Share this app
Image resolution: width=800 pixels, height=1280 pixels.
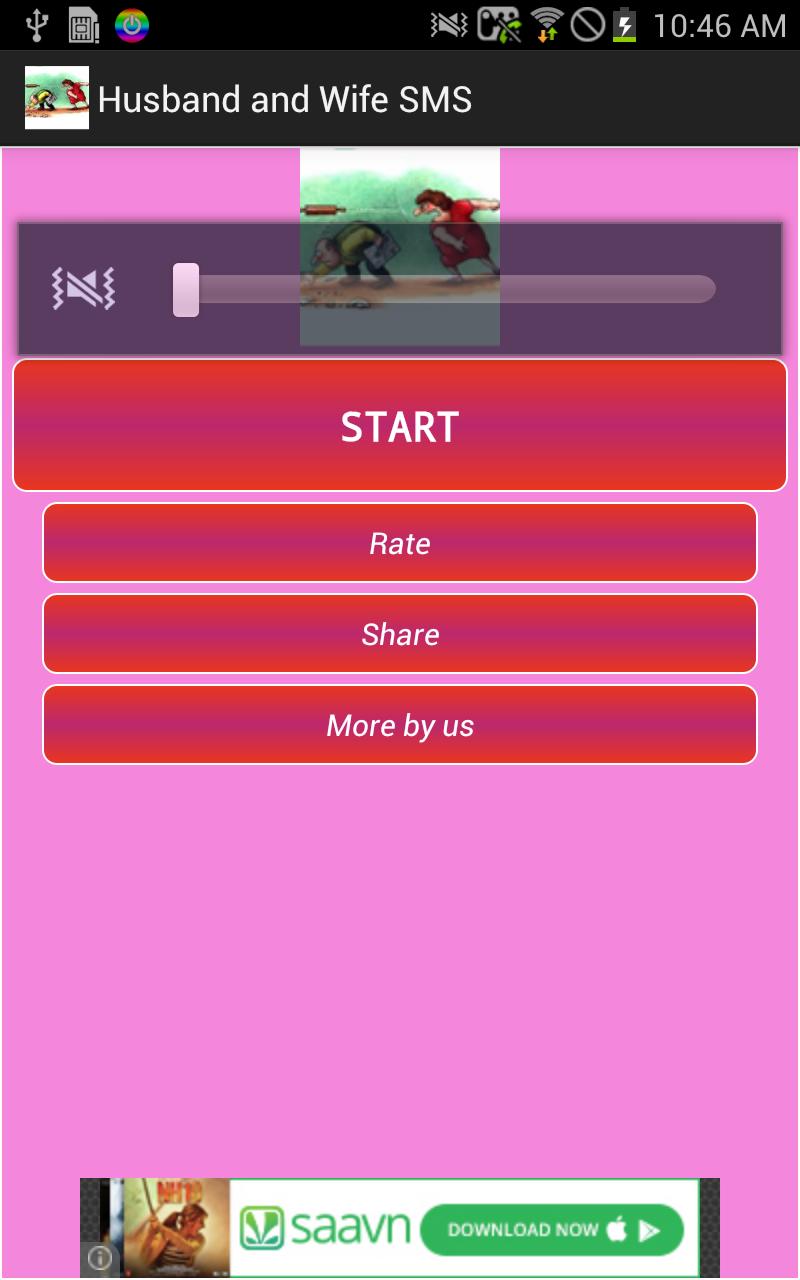coord(400,634)
